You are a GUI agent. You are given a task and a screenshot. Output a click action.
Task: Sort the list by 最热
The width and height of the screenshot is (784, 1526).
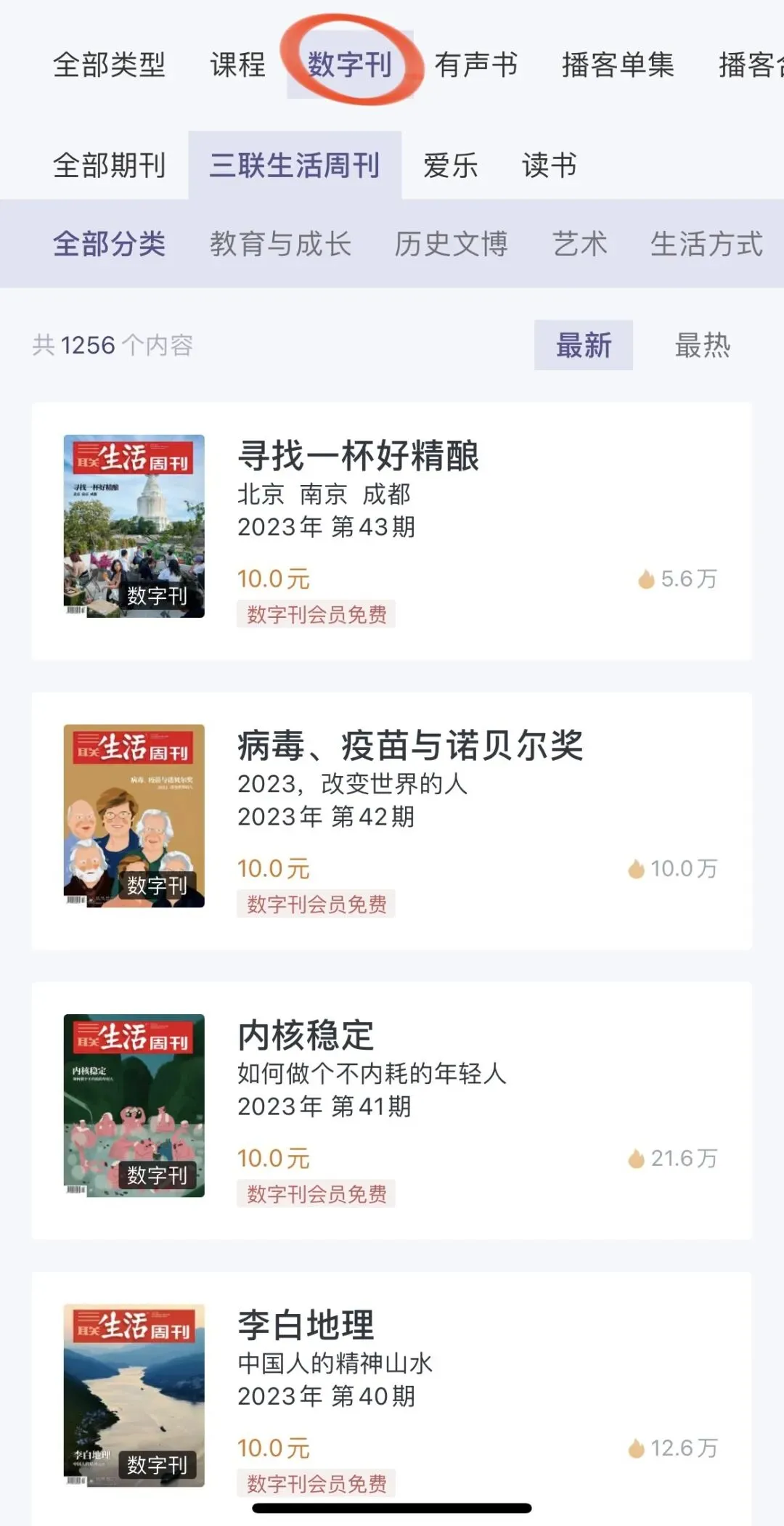(x=702, y=346)
